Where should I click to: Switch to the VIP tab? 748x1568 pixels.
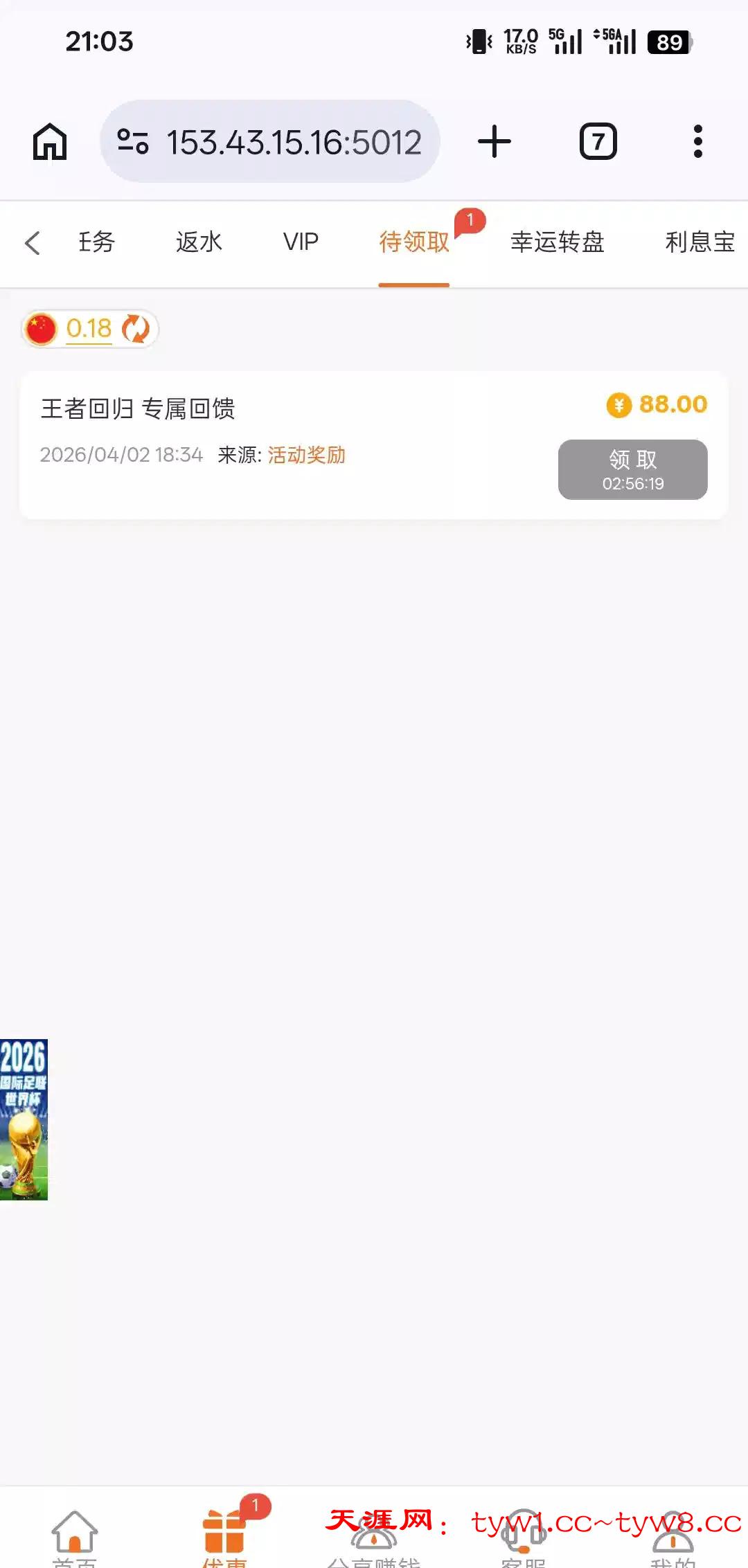coord(301,242)
